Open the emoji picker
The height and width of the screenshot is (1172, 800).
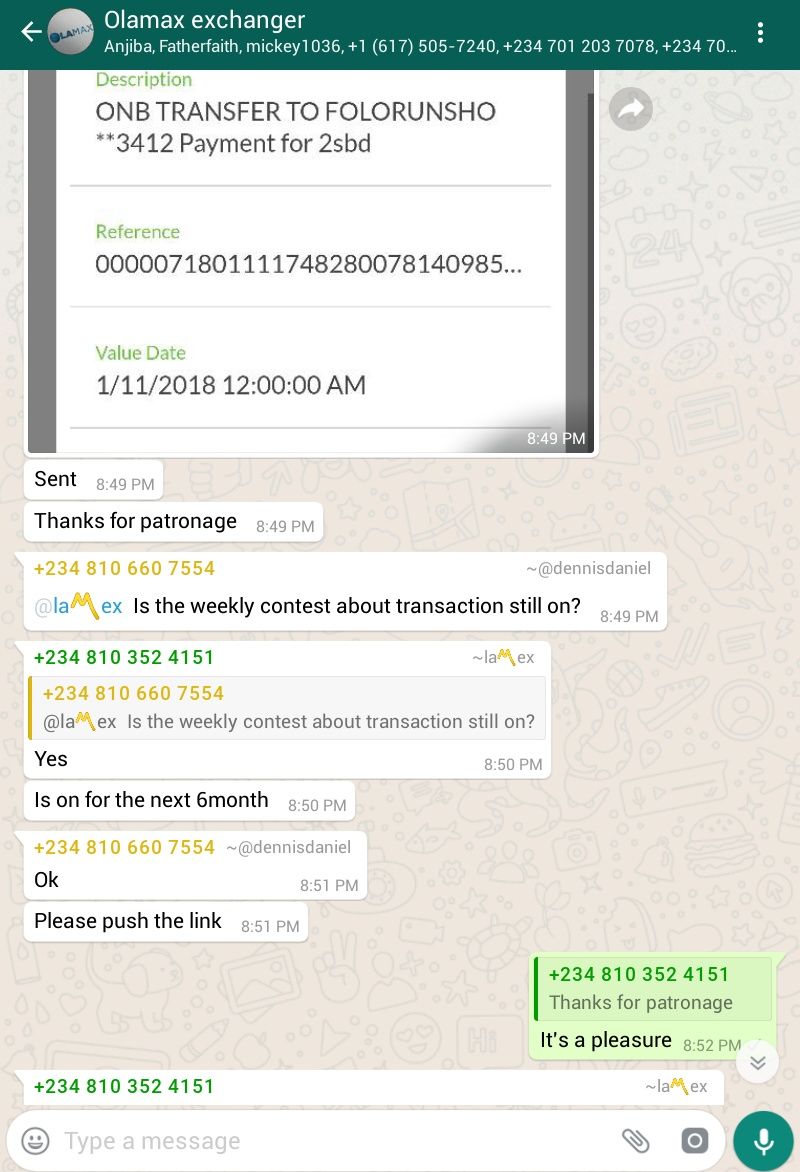pyautogui.click(x=36, y=1141)
